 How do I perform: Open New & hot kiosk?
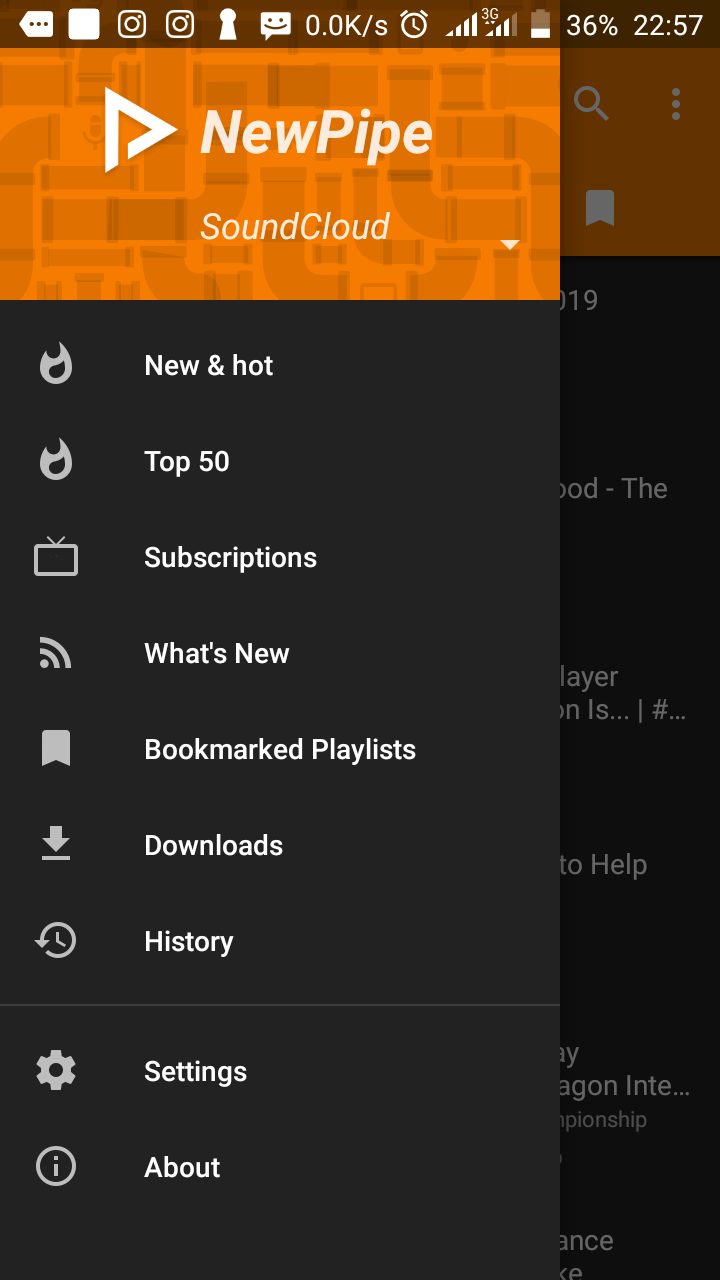click(208, 366)
